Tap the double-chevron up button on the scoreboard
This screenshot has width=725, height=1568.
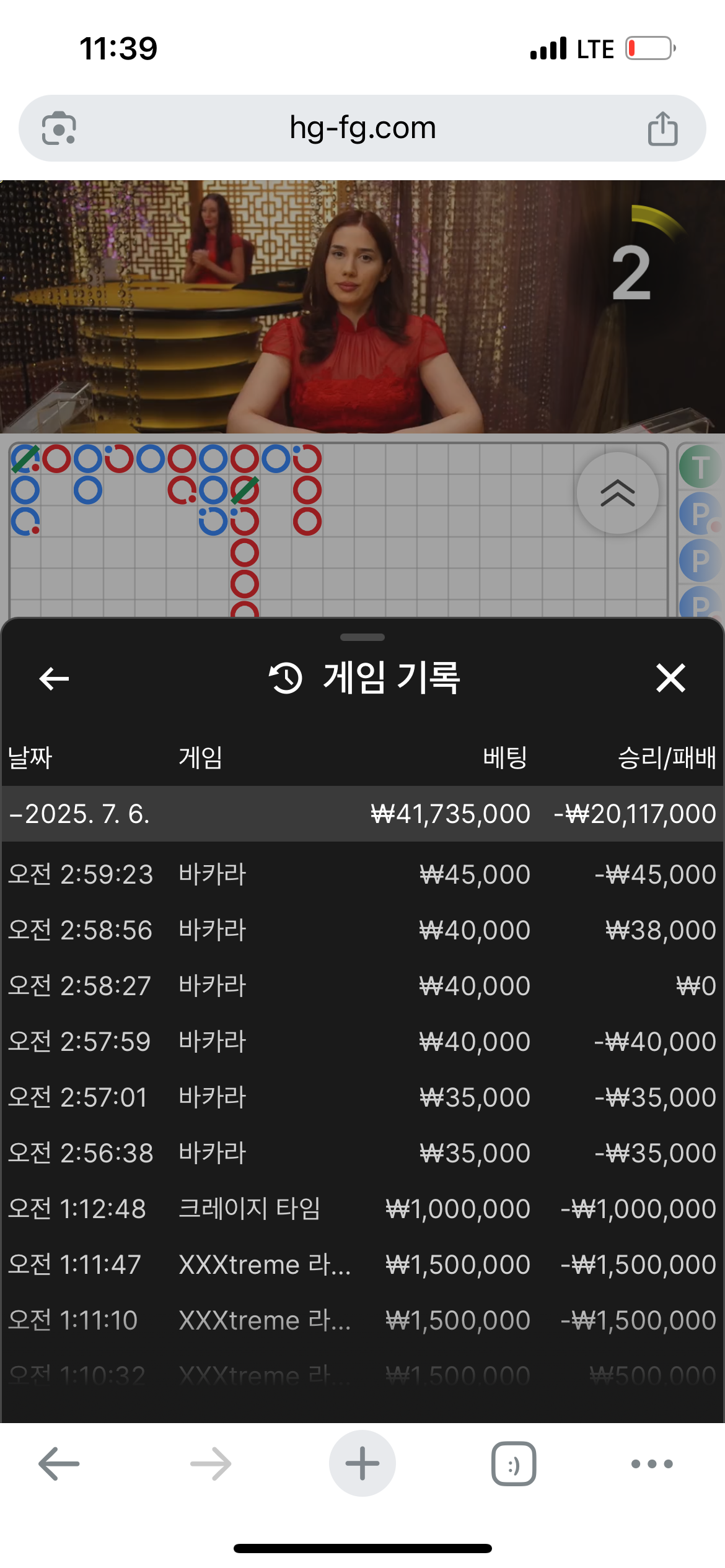pyautogui.click(x=617, y=493)
